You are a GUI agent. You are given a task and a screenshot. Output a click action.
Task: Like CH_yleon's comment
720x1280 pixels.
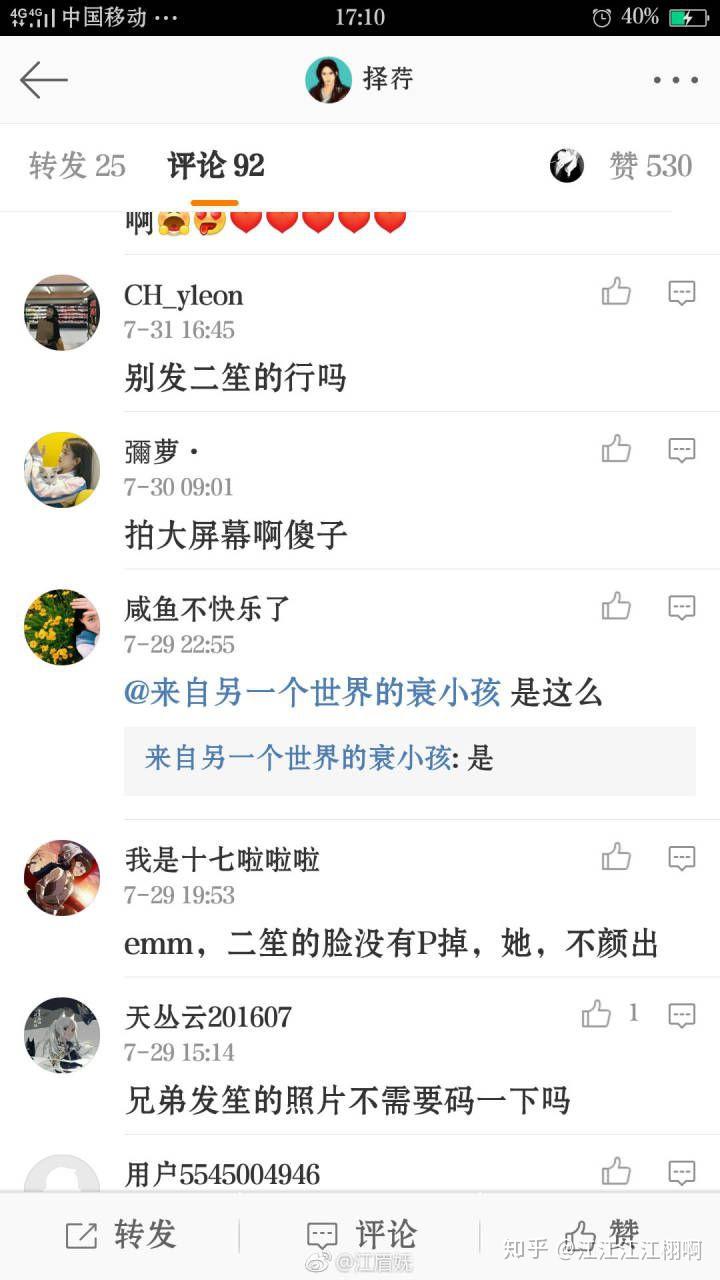616,292
